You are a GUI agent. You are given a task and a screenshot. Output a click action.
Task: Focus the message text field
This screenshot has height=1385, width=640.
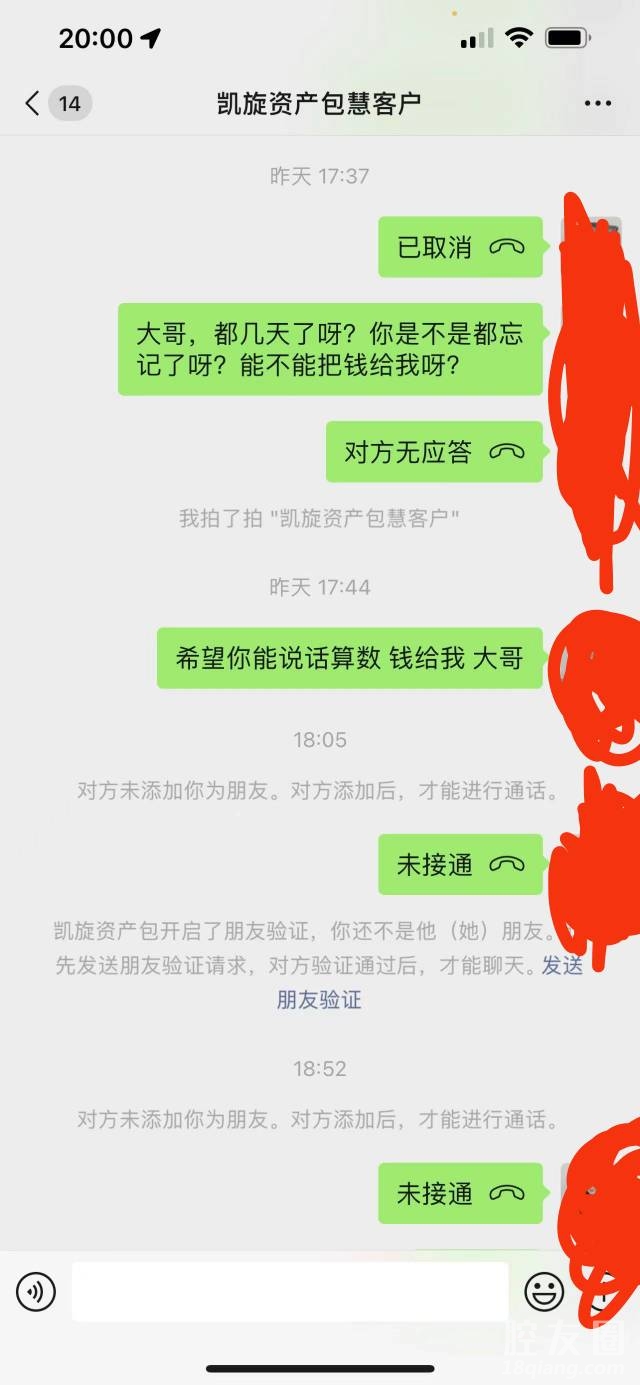(290, 1292)
